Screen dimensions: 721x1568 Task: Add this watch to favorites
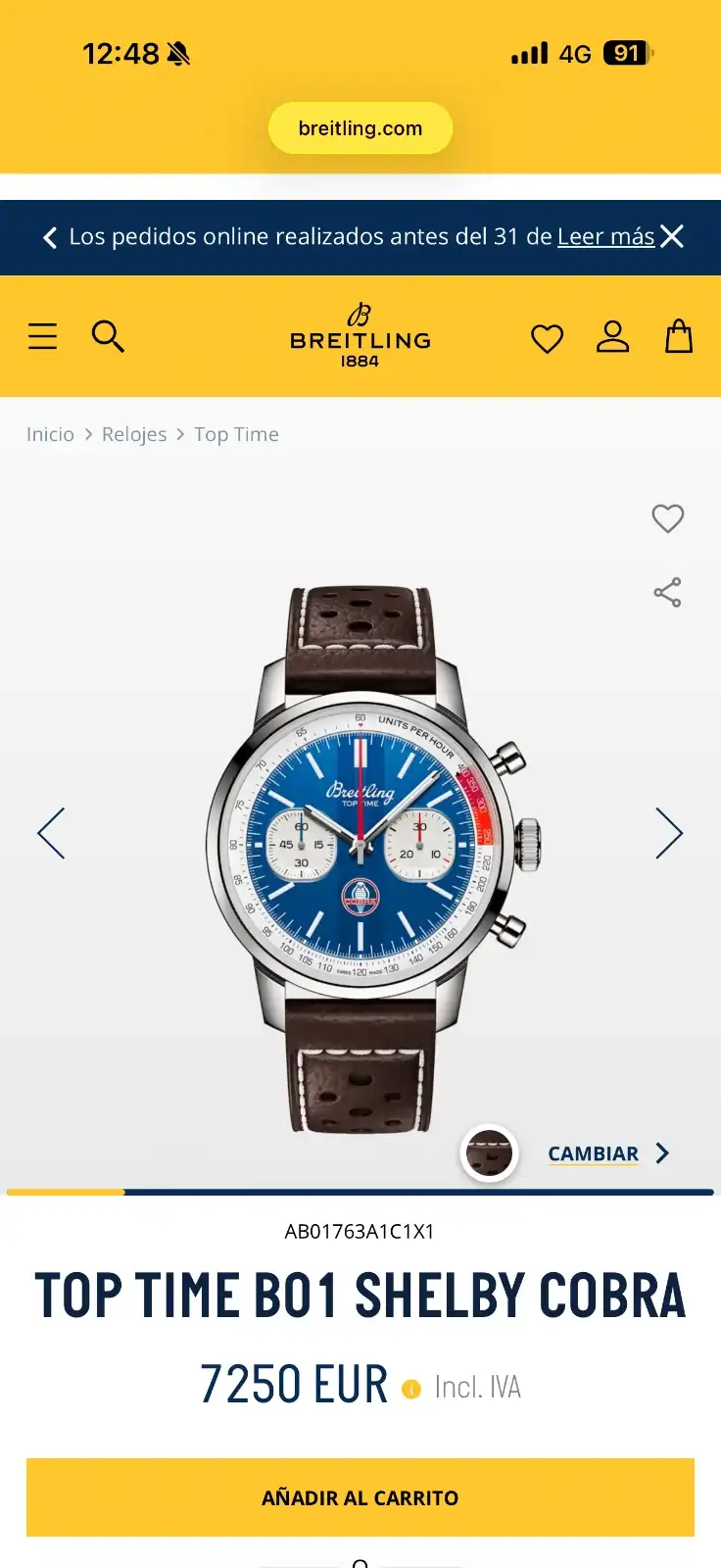[x=668, y=517]
